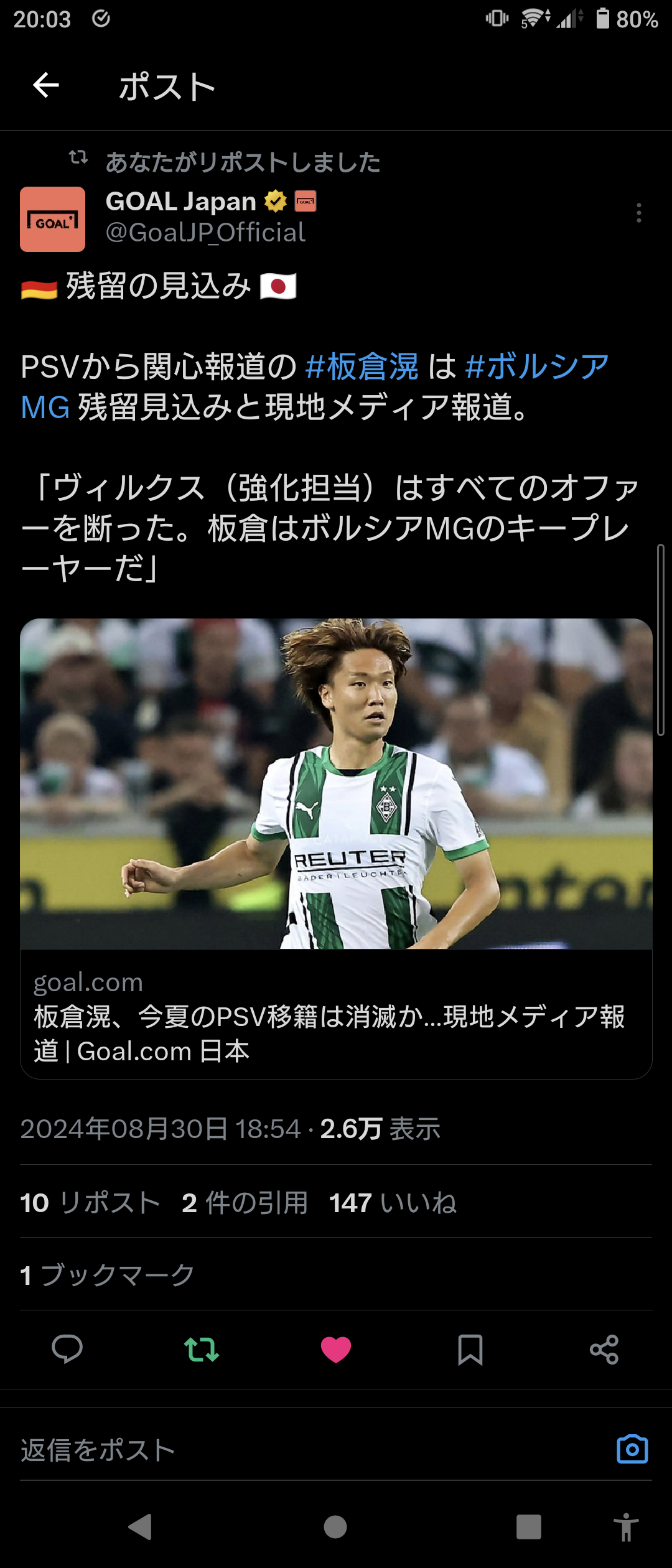
Task: Open the camera icon in reply bar
Action: click(632, 1449)
